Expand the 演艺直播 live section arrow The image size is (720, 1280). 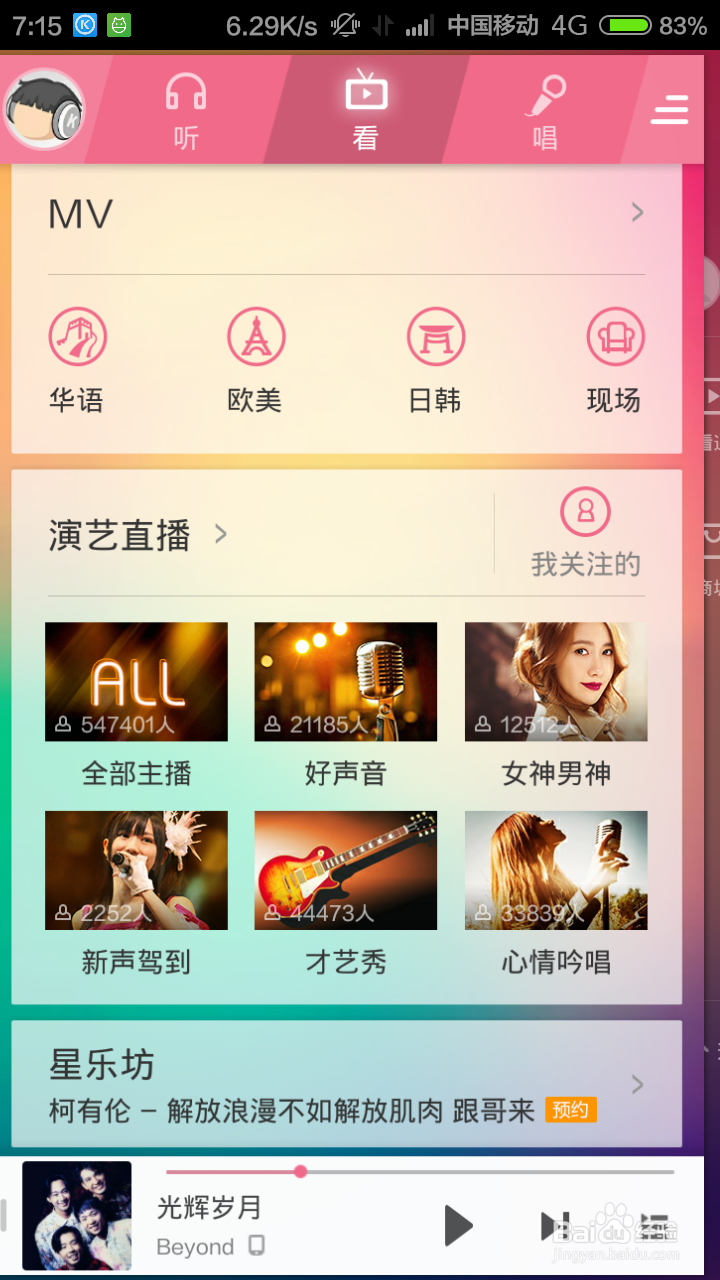point(221,534)
